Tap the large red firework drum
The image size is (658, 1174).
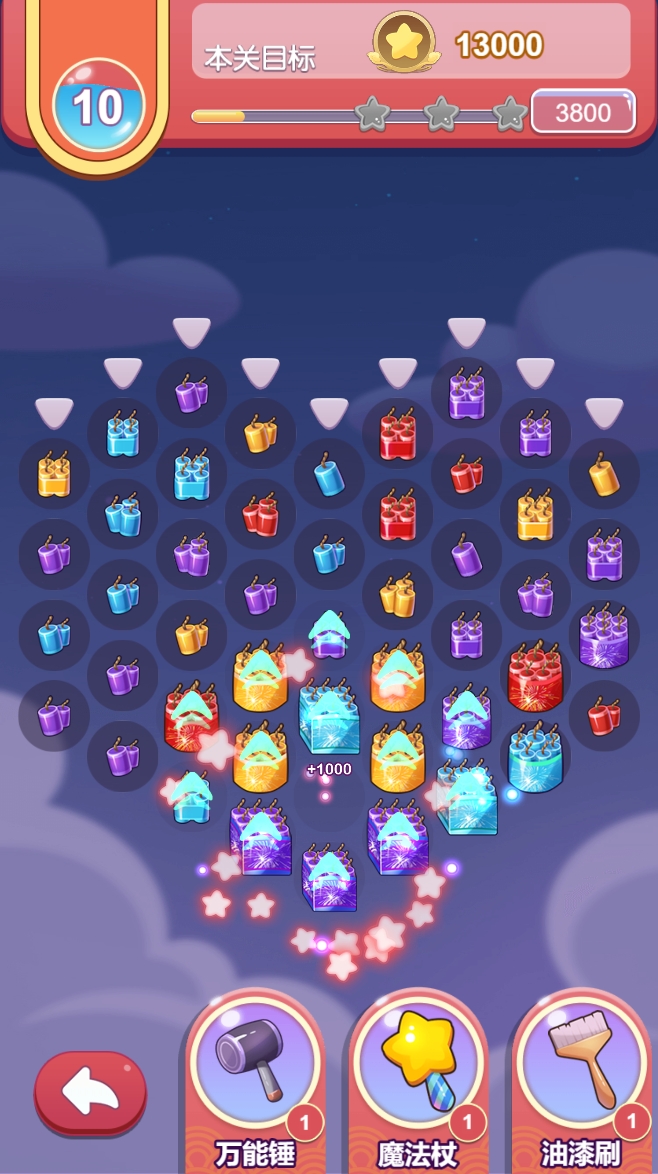pyautogui.click(x=535, y=678)
